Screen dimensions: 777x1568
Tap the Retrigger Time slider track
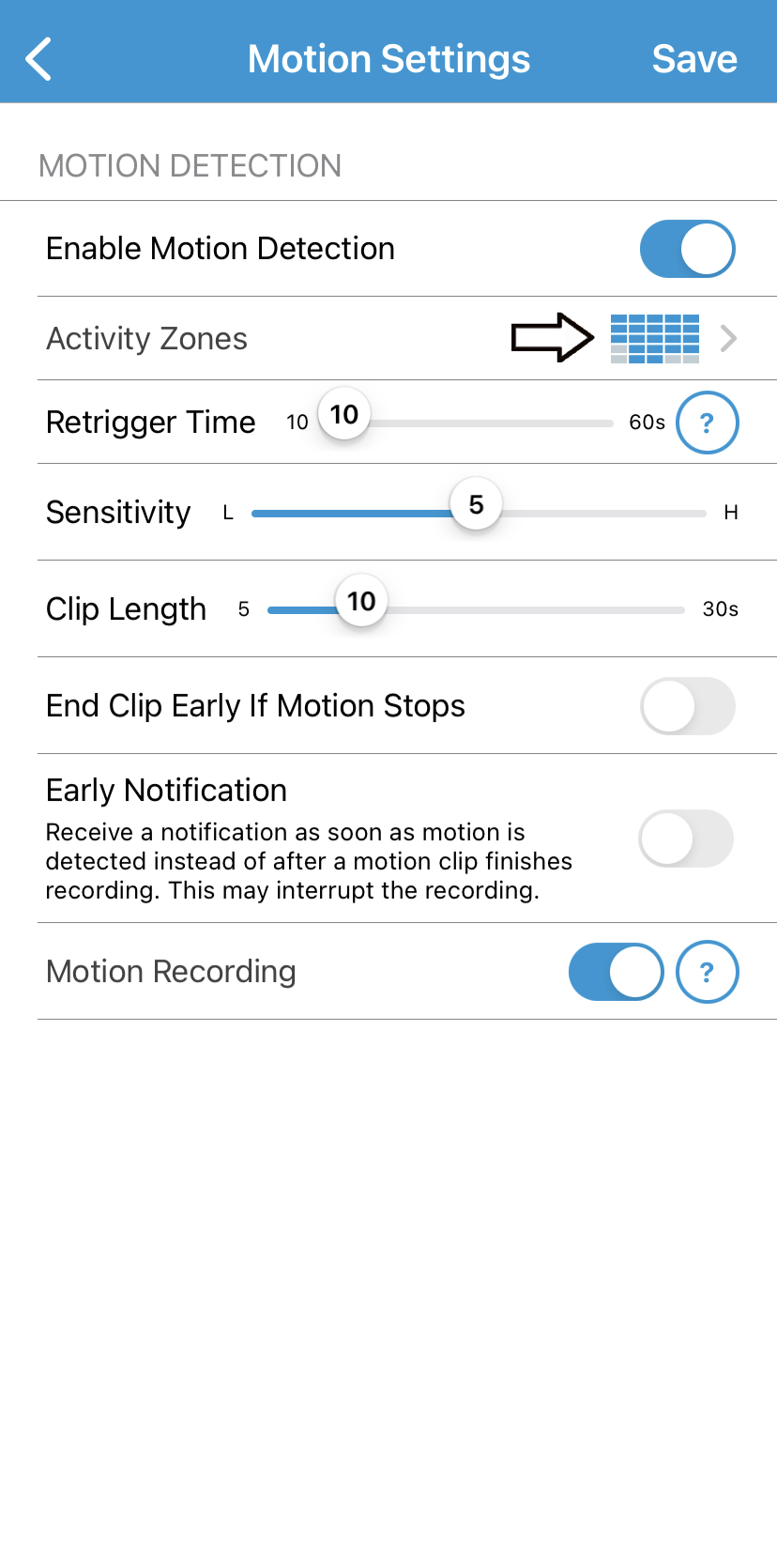(488, 423)
